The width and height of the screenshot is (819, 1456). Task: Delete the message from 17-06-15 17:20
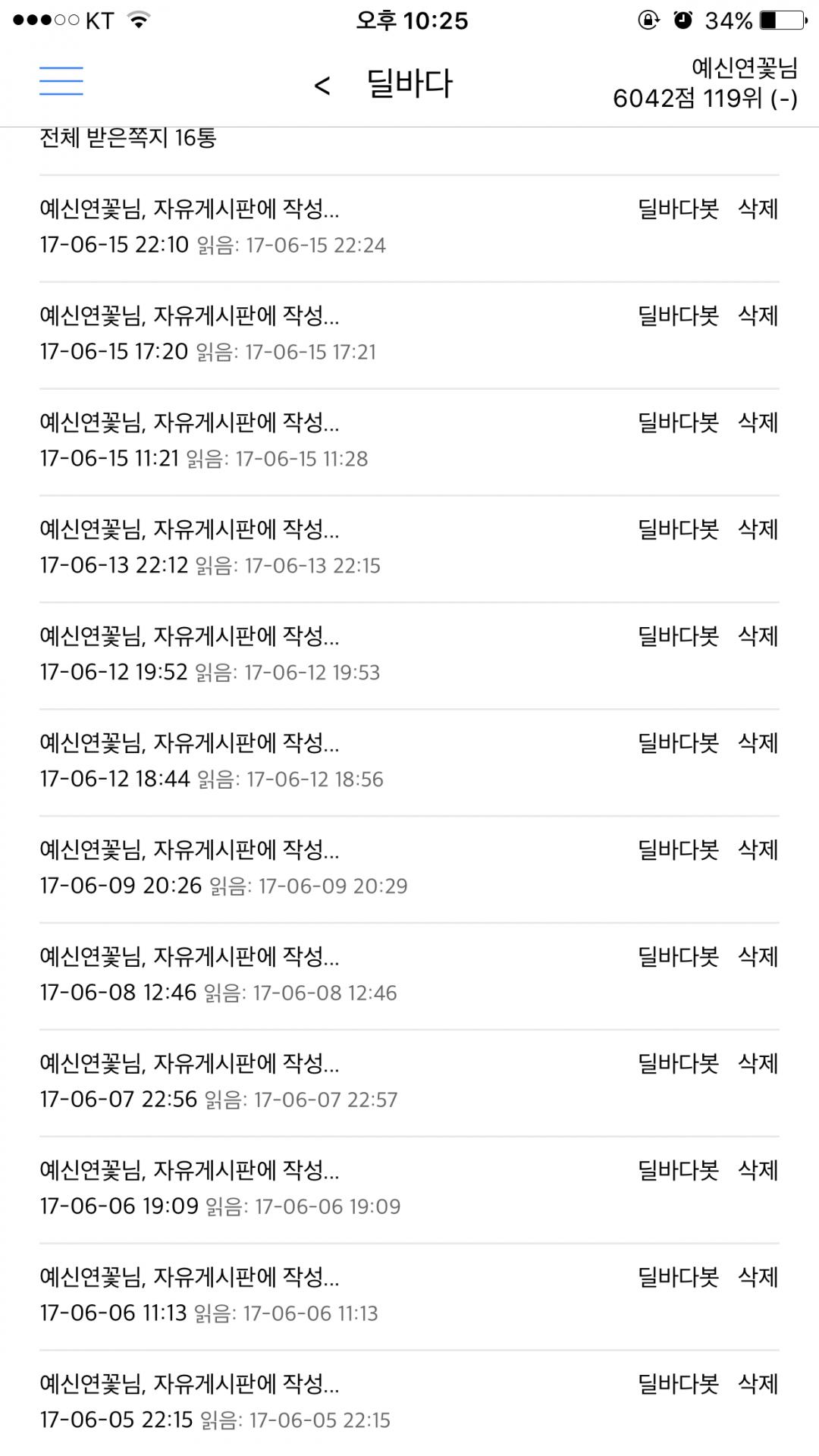(x=758, y=315)
